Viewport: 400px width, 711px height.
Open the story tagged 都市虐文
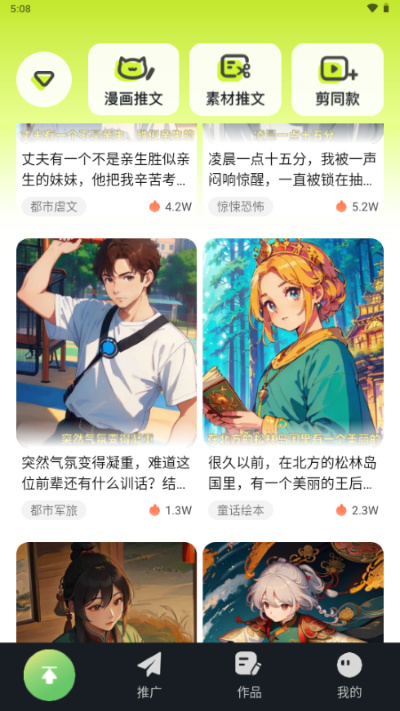[107, 171]
